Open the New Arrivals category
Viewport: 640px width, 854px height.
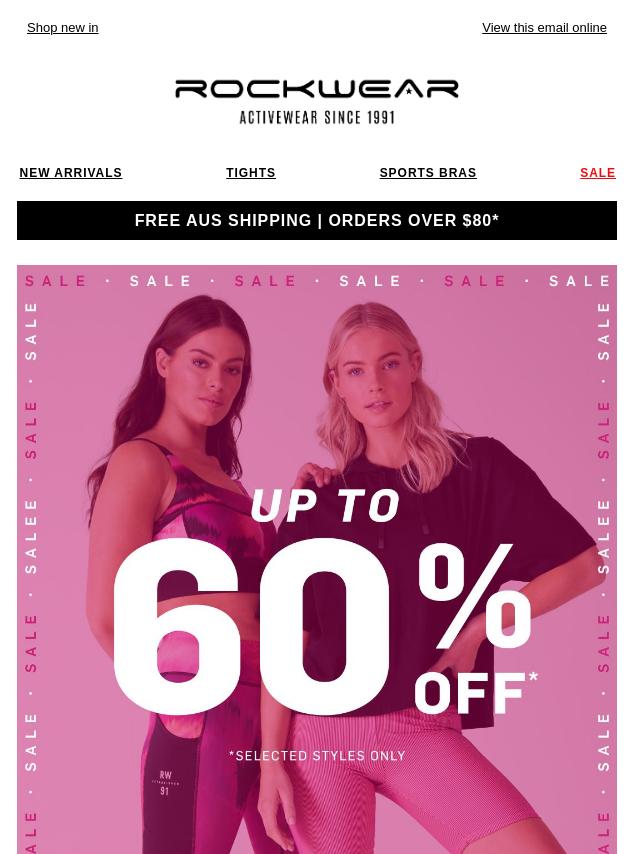[70, 173]
